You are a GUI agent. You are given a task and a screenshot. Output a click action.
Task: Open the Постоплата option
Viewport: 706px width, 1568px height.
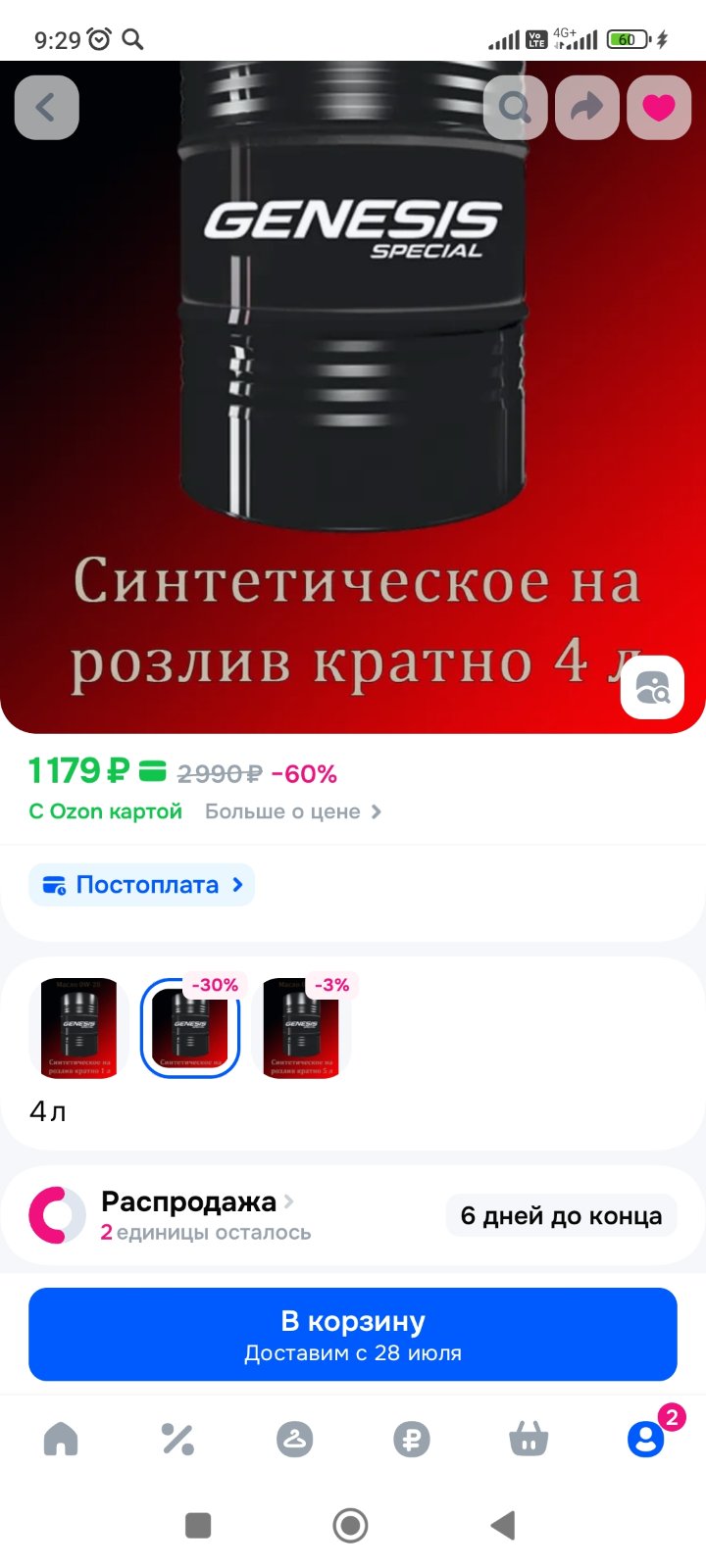(x=141, y=885)
